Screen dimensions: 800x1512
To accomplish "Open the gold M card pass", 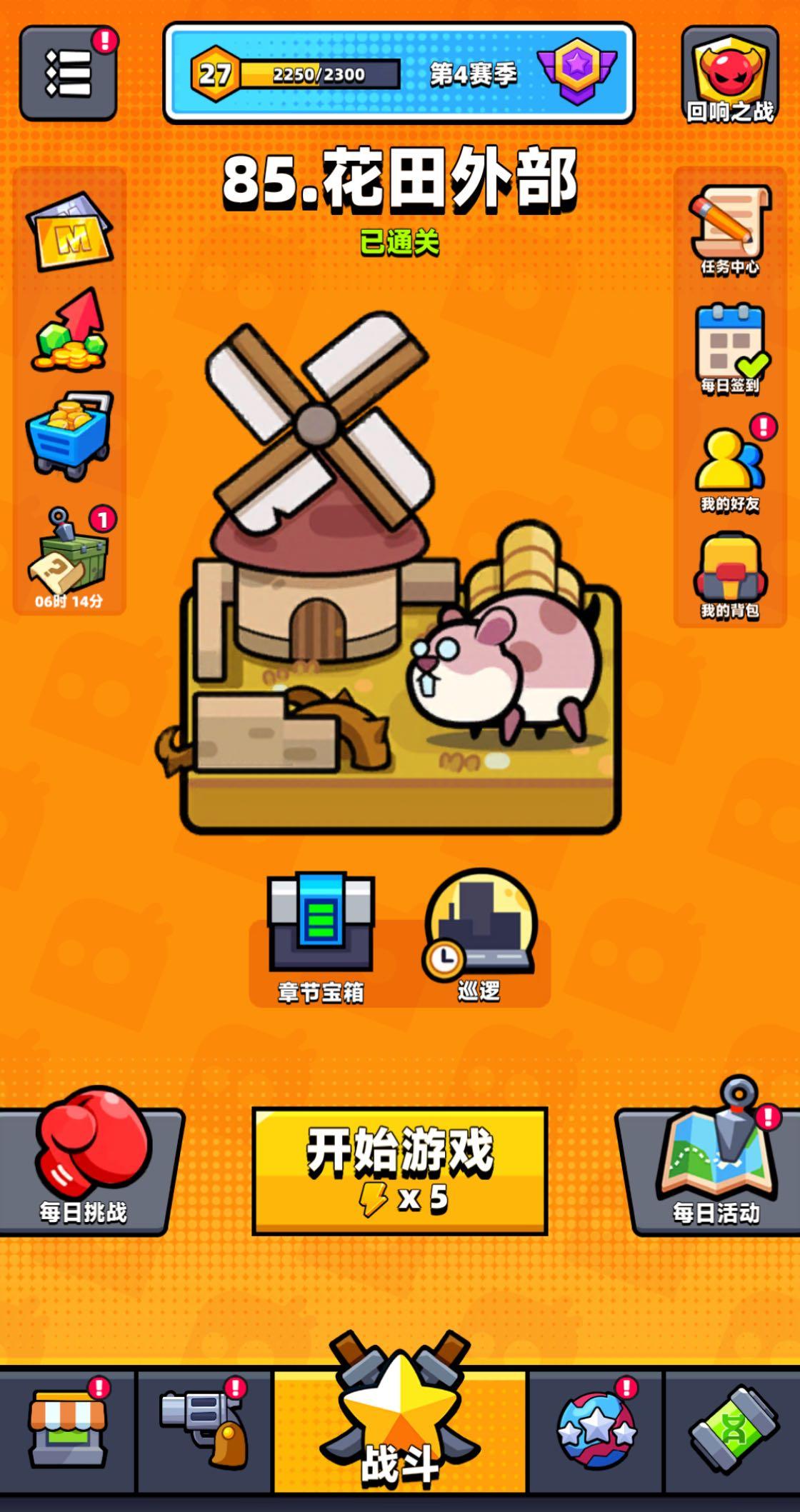I will [x=69, y=232].
